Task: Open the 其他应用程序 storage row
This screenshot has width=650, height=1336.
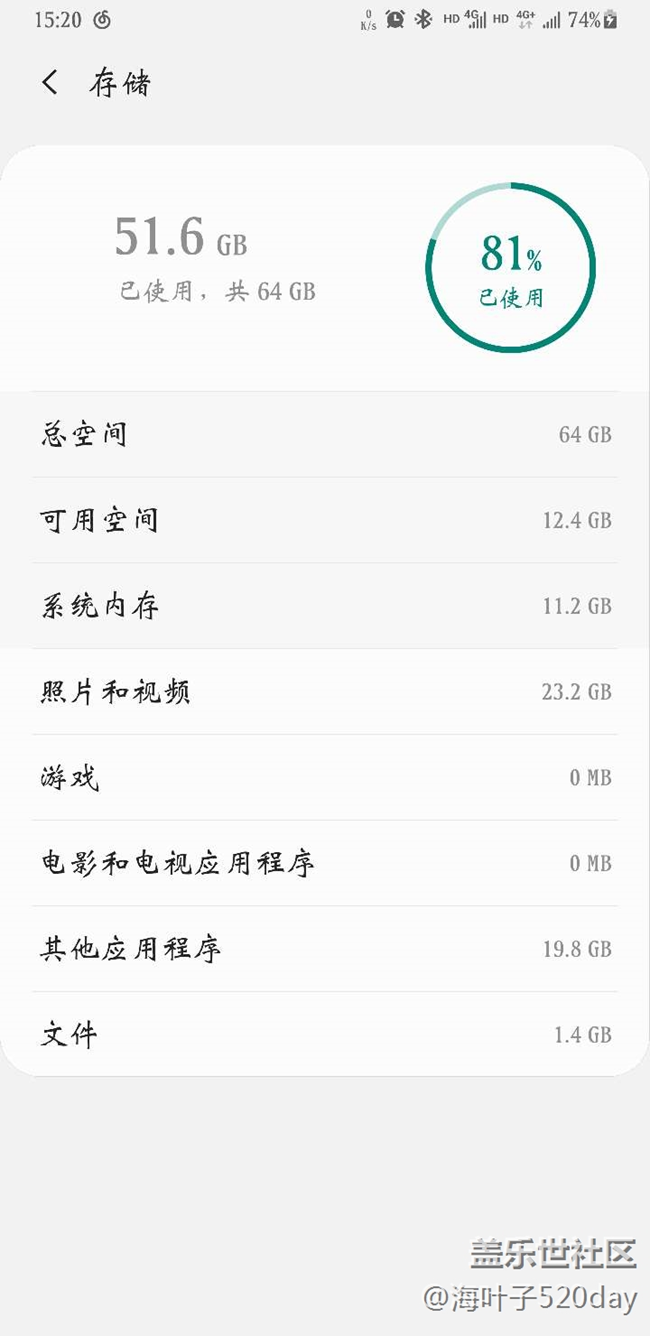Action: pyautogui.click(x=325, y=950)
